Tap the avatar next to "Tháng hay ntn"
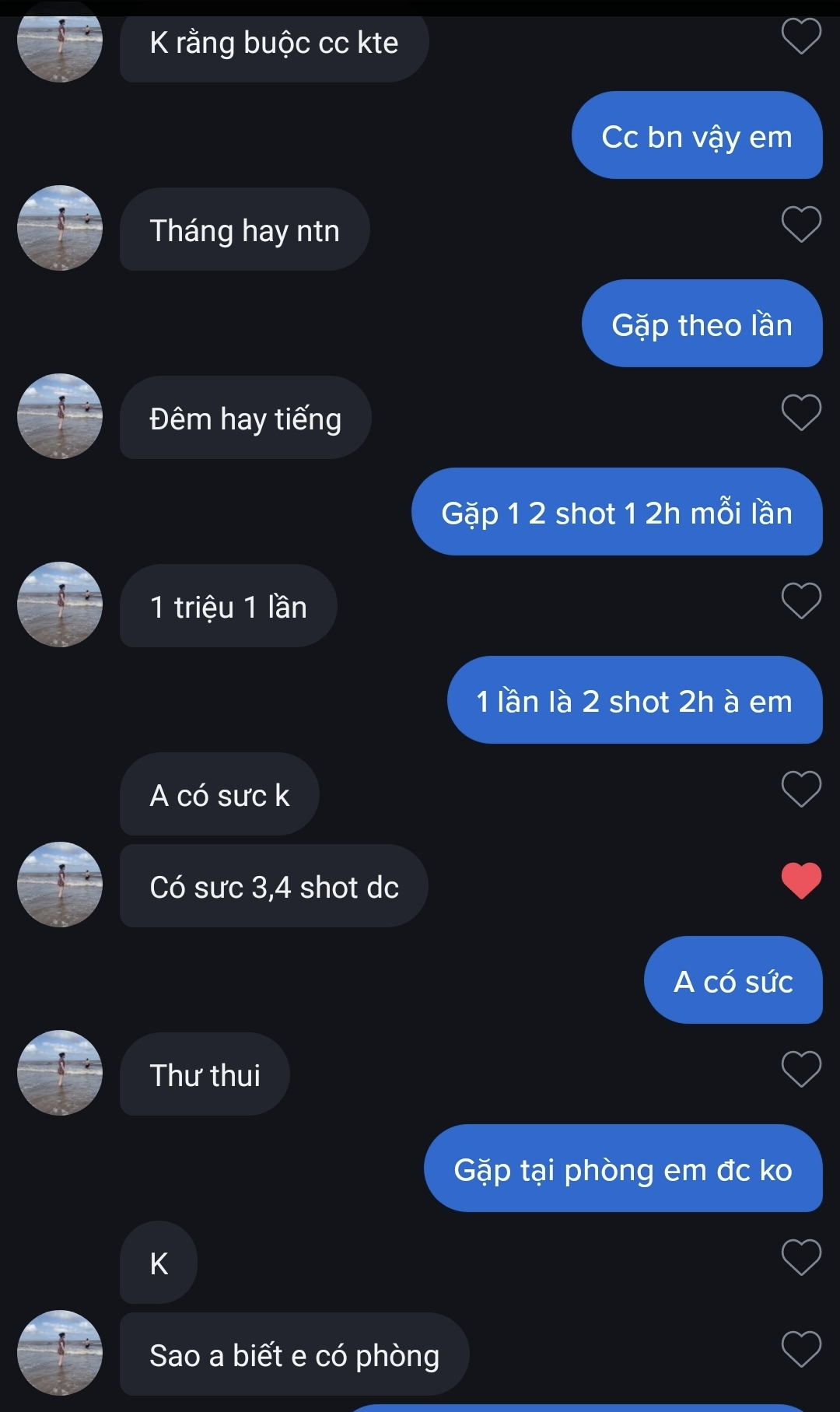 click(59, 228)
